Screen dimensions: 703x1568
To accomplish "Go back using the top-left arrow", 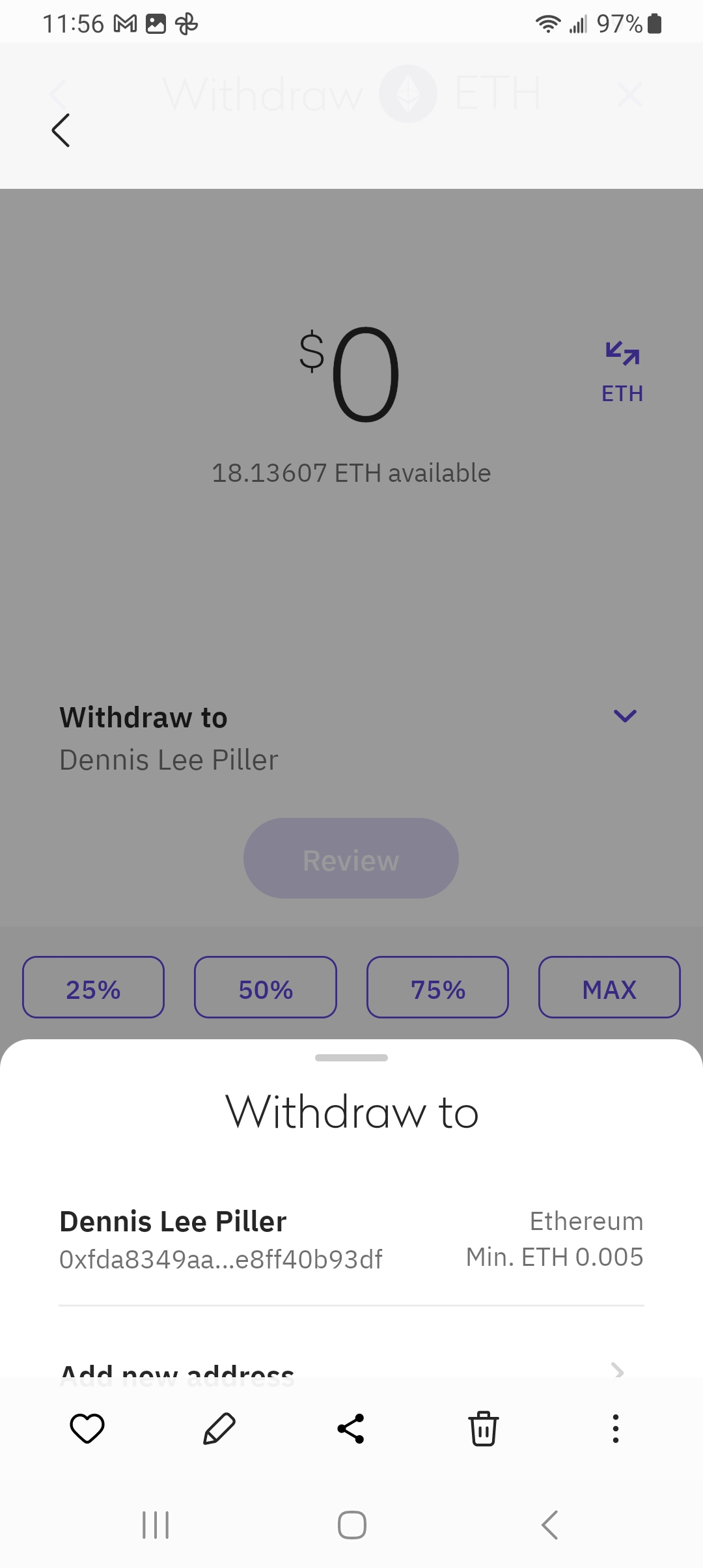I will tap(61, 130).
